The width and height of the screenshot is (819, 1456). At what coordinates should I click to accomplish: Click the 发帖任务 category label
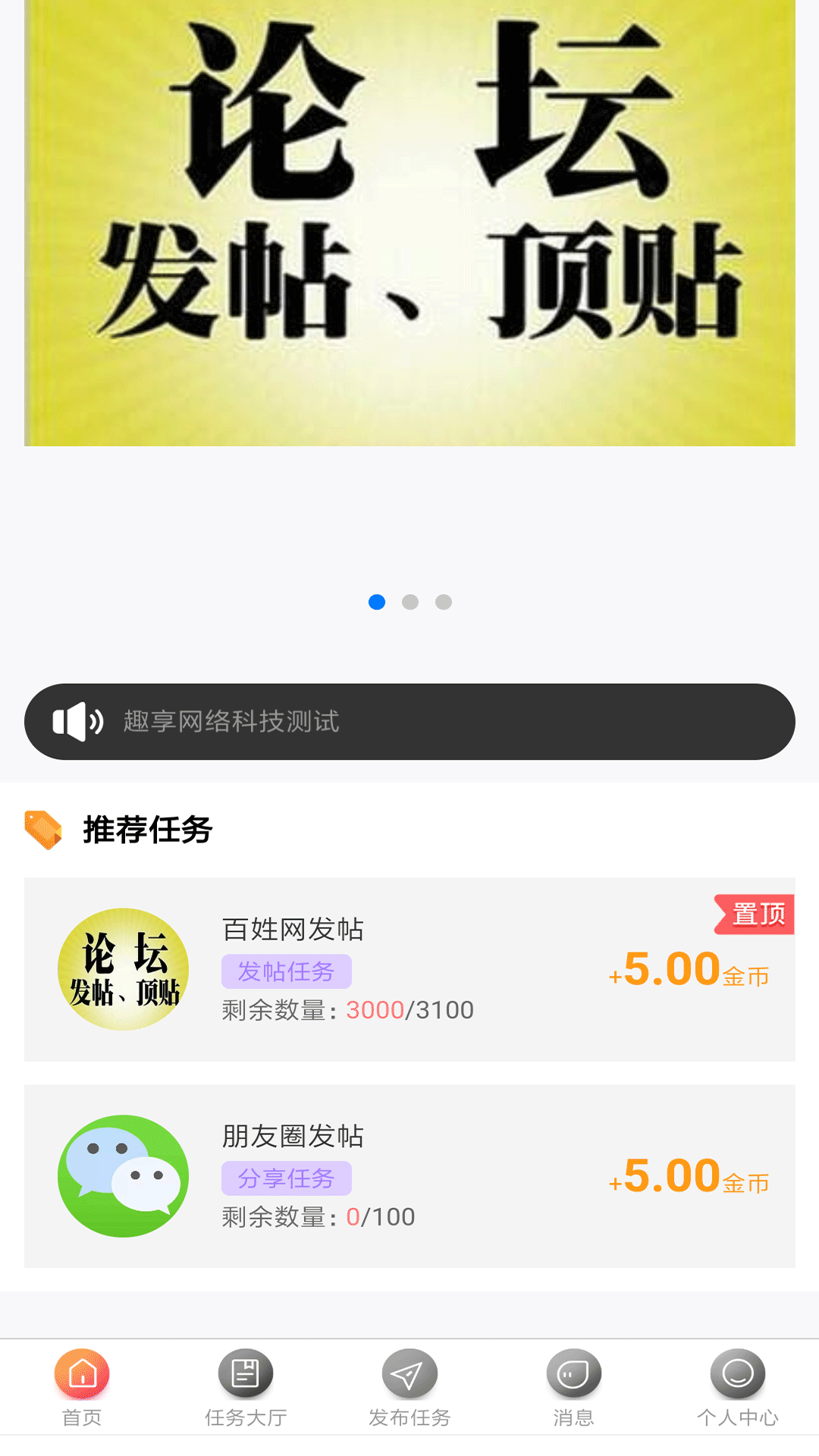pyautogui.click(x=285, y=971)
